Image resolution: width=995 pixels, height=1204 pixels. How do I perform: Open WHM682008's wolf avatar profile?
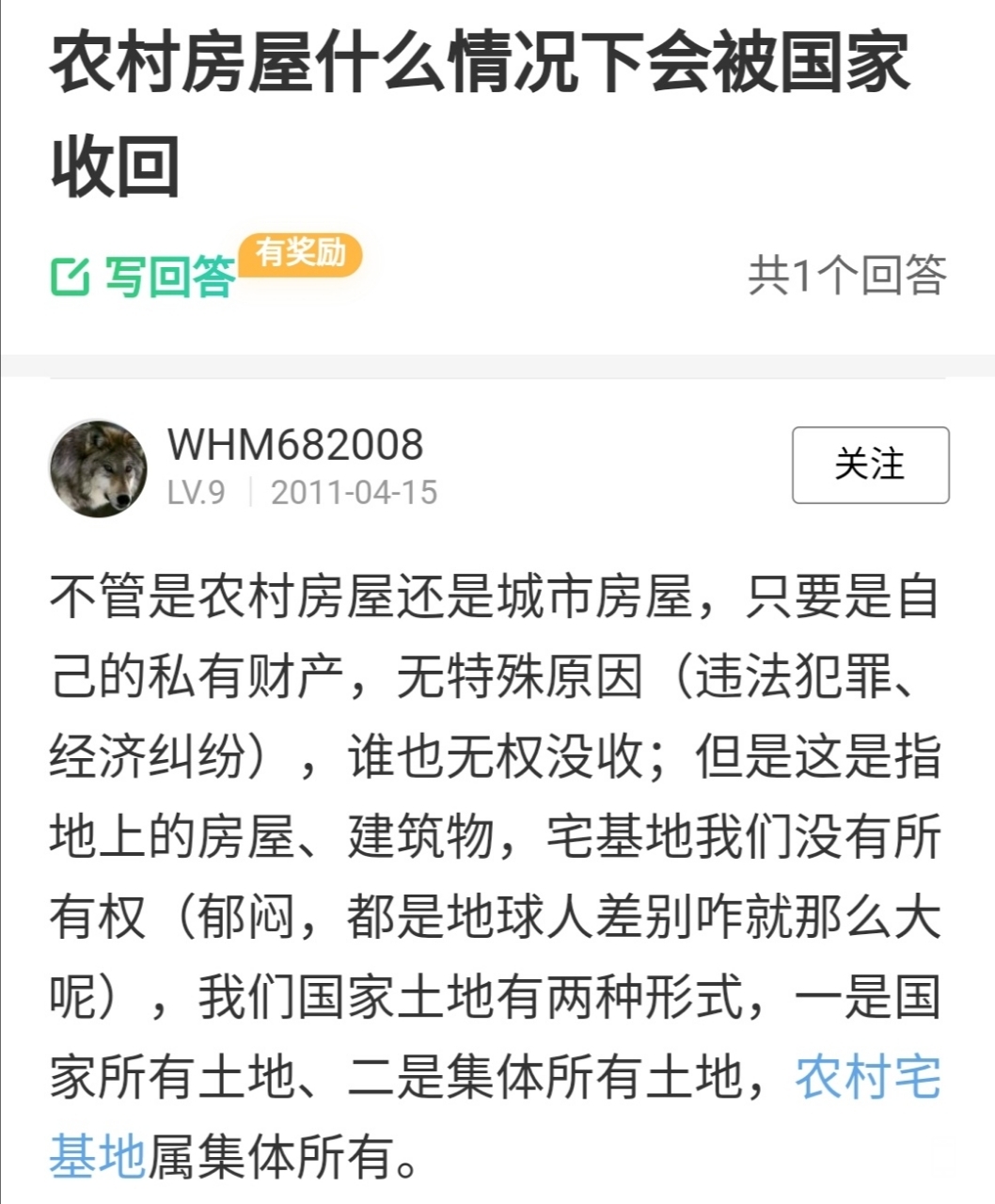click(98, 467)
